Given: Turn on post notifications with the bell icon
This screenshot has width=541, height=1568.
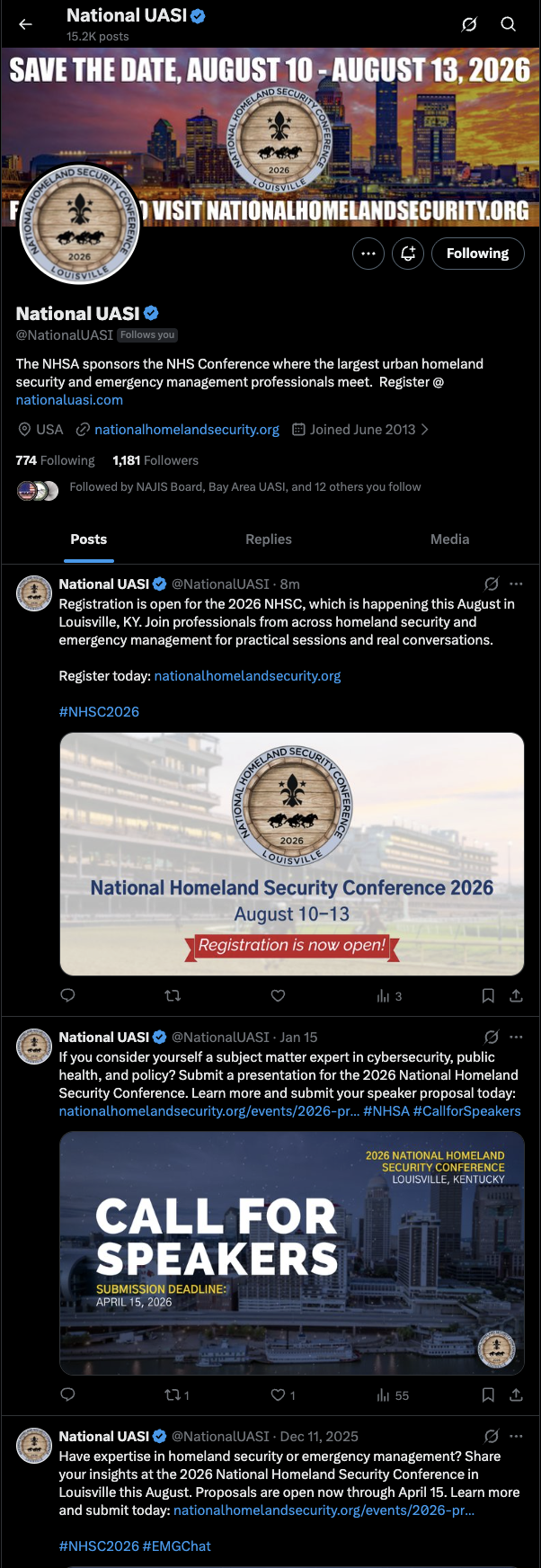Looking at the screenshot, I should click(408, 254).
